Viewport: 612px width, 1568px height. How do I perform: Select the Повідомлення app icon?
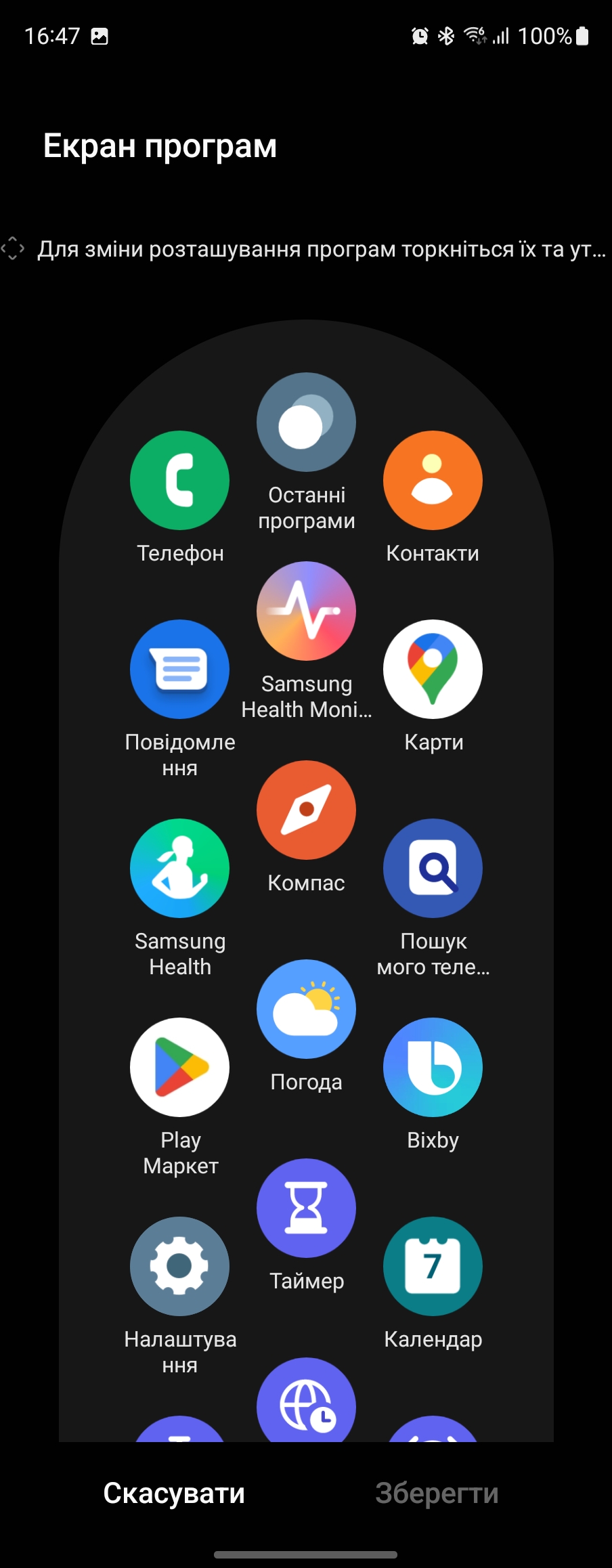pyautogui.click(x=179, y=669)
